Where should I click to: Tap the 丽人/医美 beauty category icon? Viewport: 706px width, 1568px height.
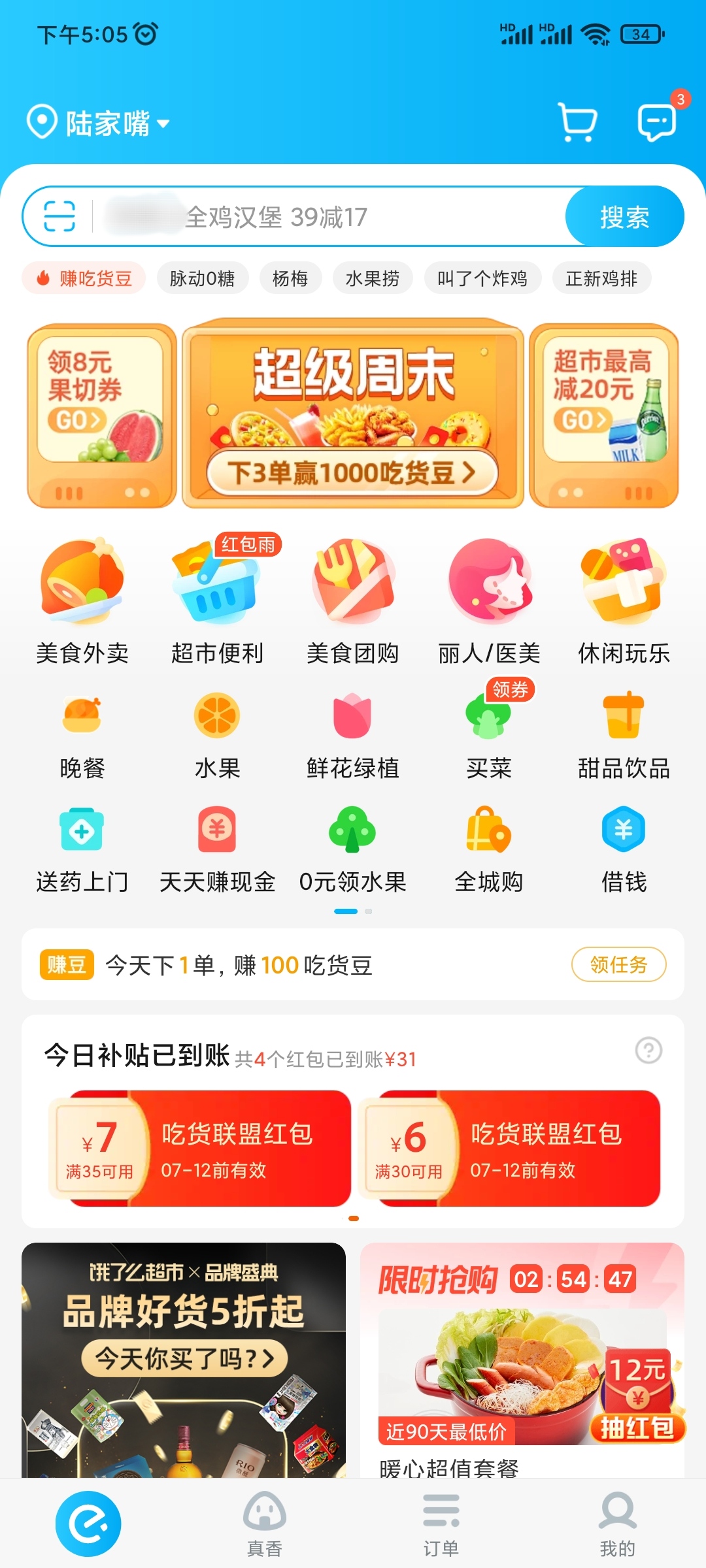[488, 585]
